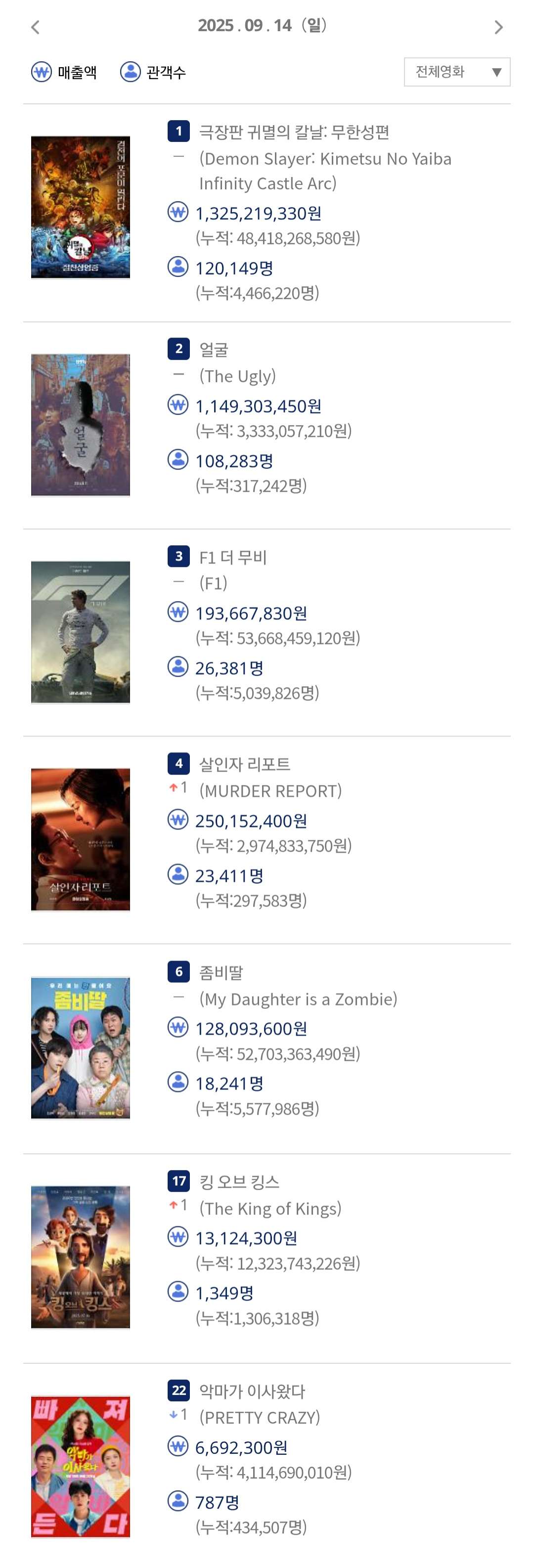
Task: View the 좀비딸 movie details
Action: [221, 973]
